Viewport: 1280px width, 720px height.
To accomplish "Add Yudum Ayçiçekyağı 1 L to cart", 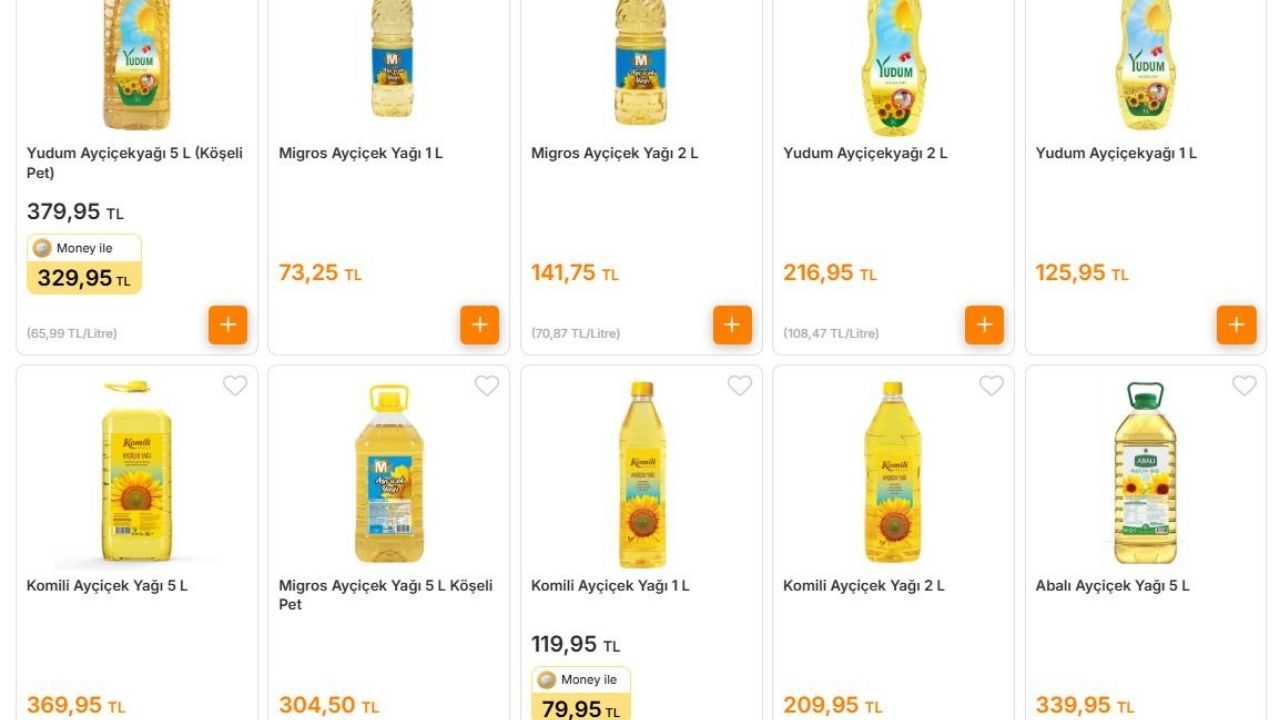I will click(x=1236, y=325).
